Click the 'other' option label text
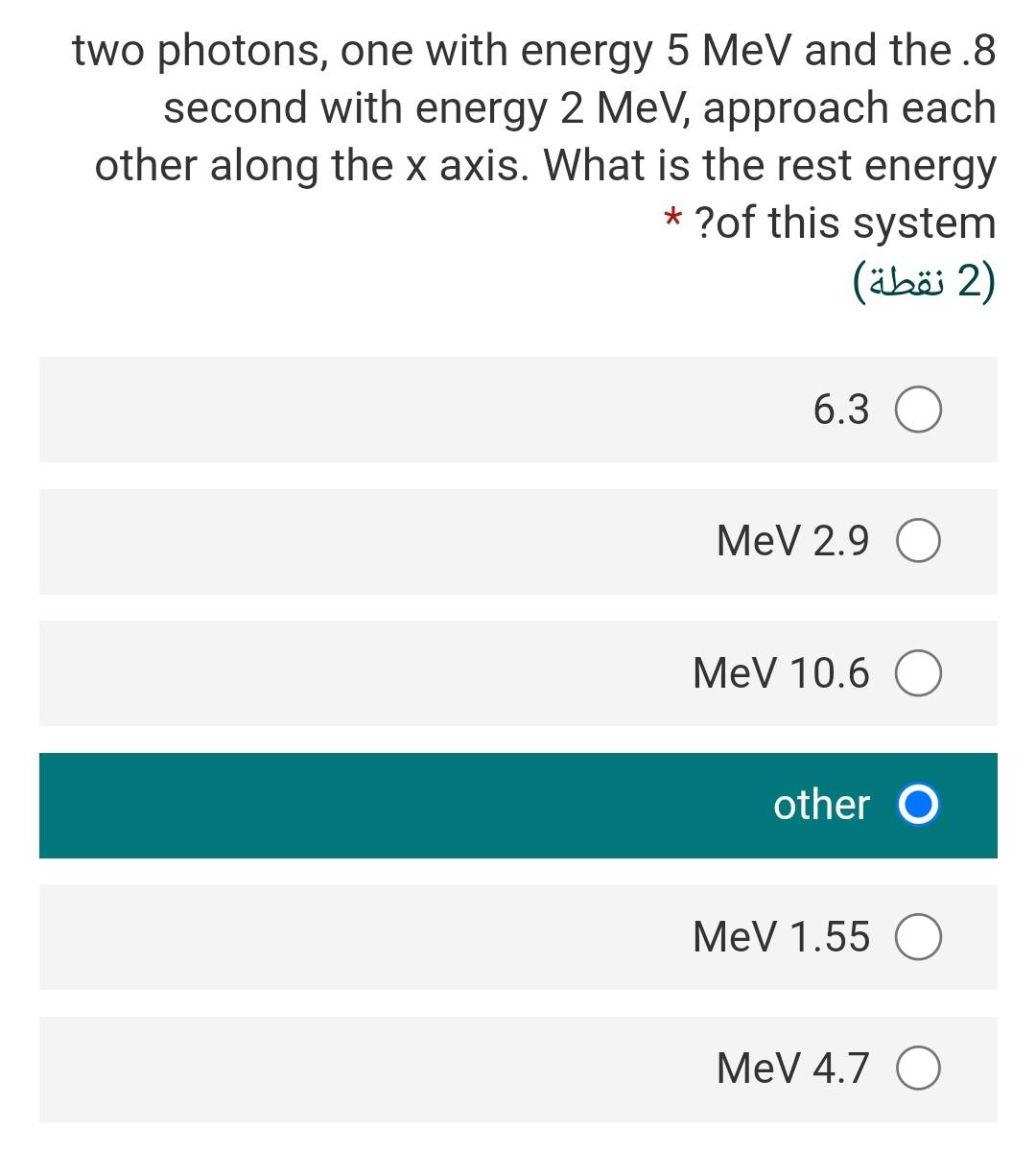Viewport: 1036px width, 1151px height. point(821,806)
